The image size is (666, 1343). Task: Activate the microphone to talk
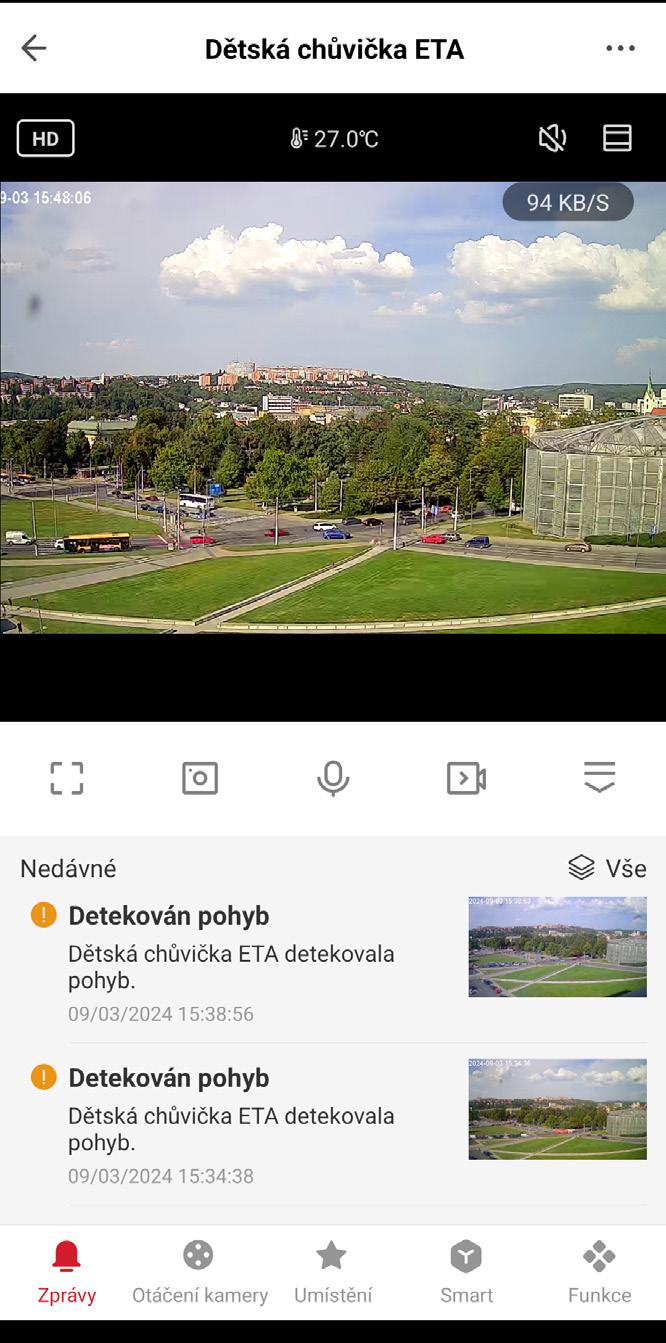(x=333, y=778)
